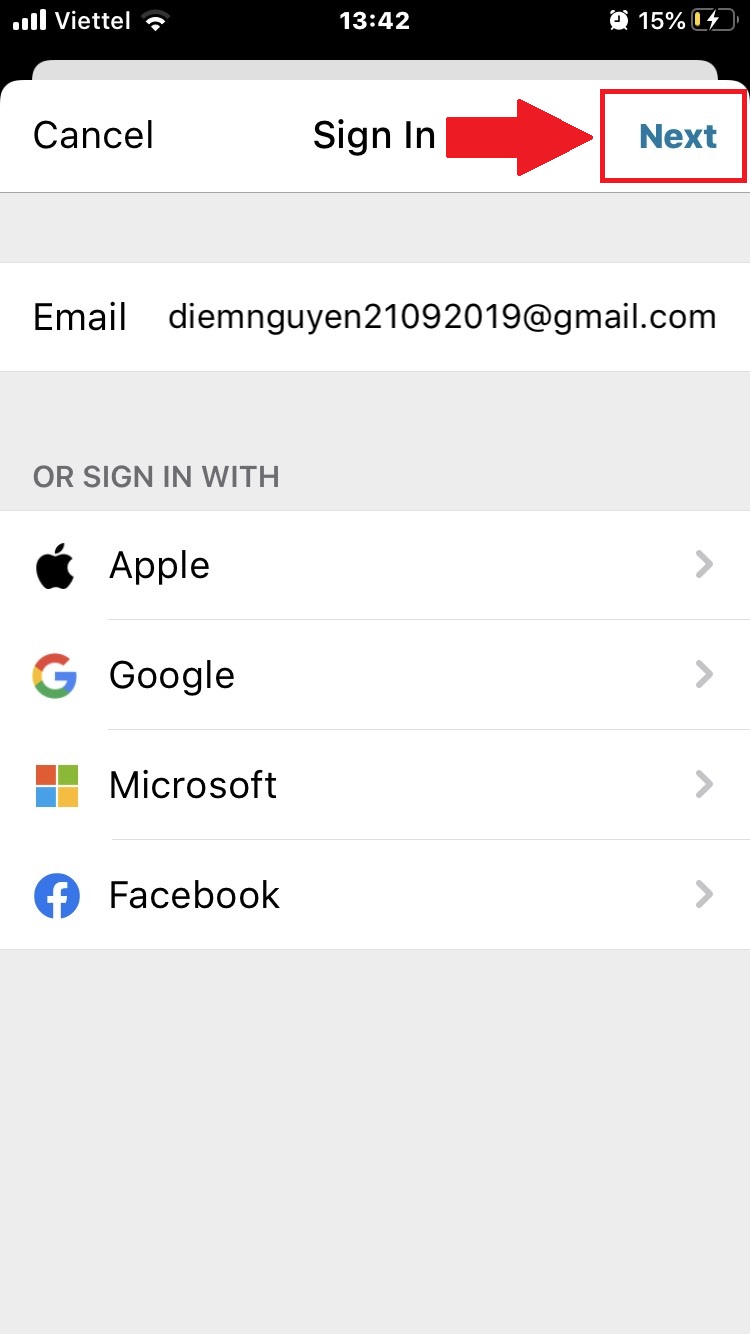Tap the Sign In title
750x1334 pixels.
(374, 135)
